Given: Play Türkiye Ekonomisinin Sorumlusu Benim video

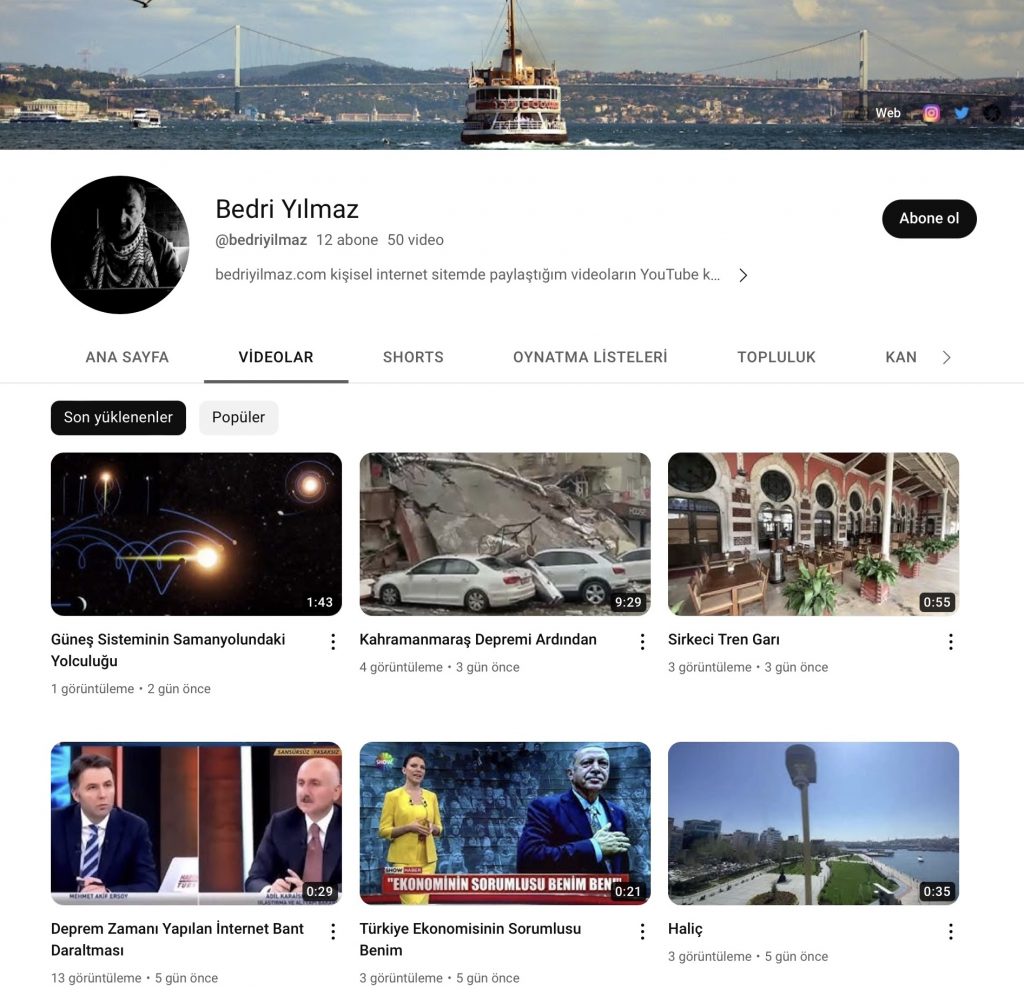Looking at the screenshot, I should click(505, 823).
